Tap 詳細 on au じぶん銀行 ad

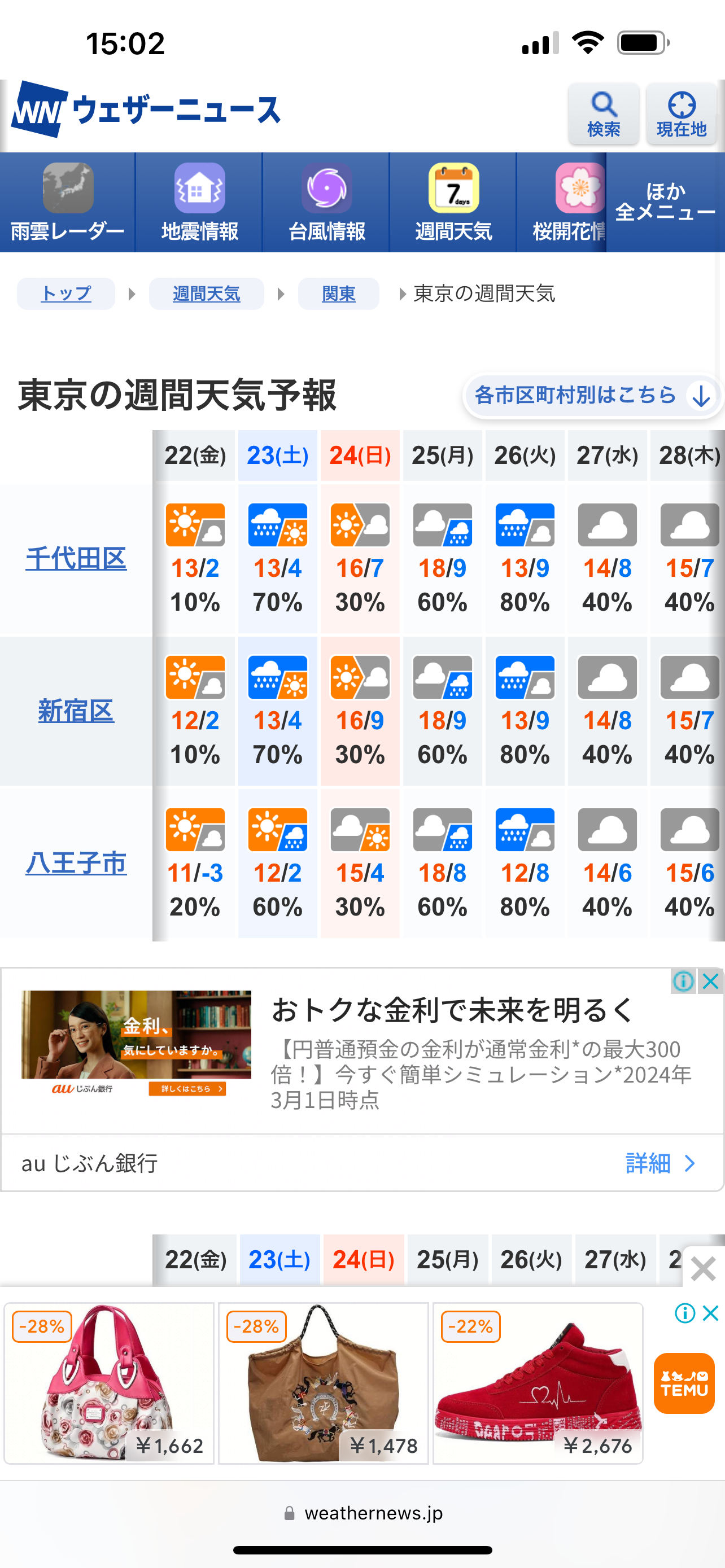pyautogui.click(x=660, y=1163)
